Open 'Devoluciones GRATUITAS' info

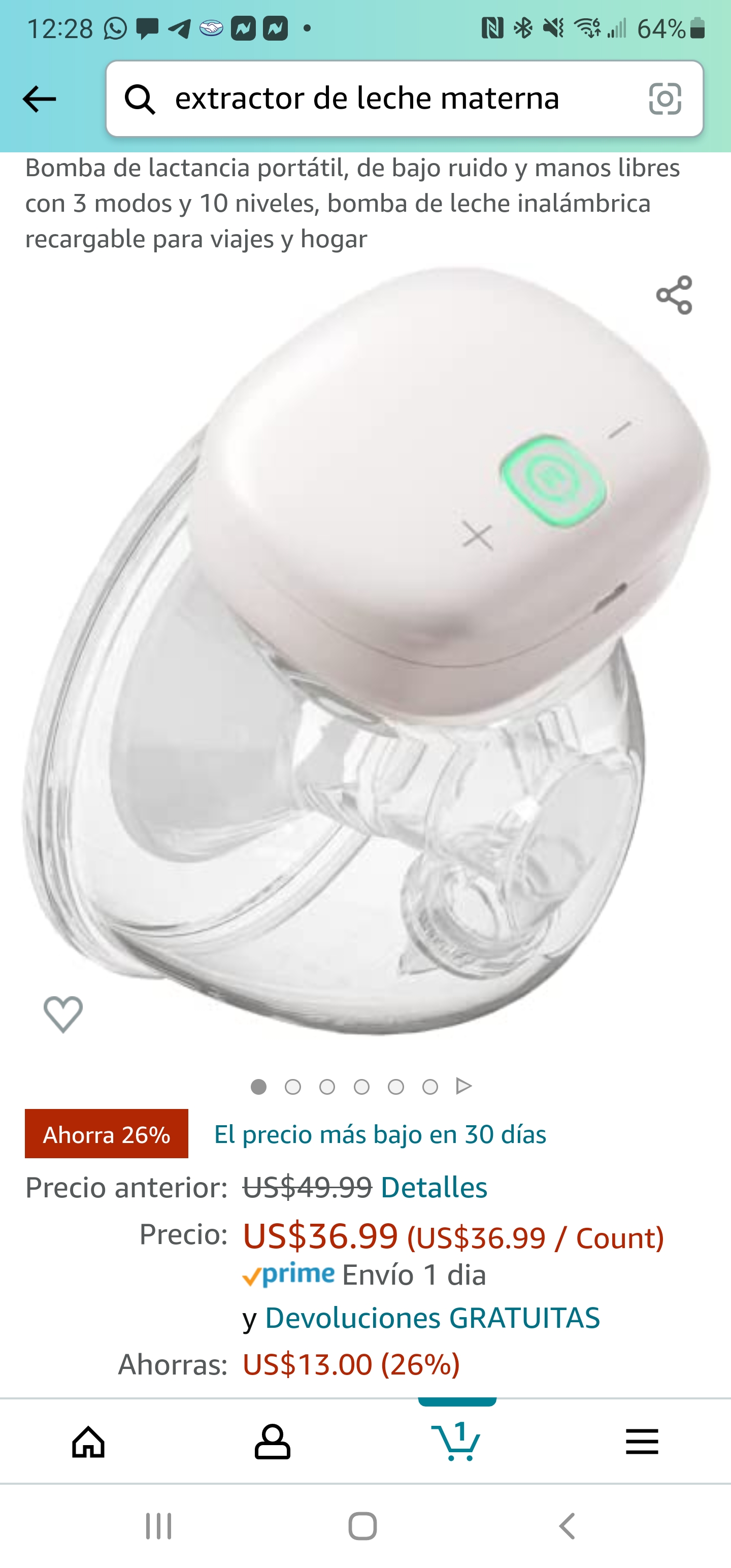(x=432, y=1318)
